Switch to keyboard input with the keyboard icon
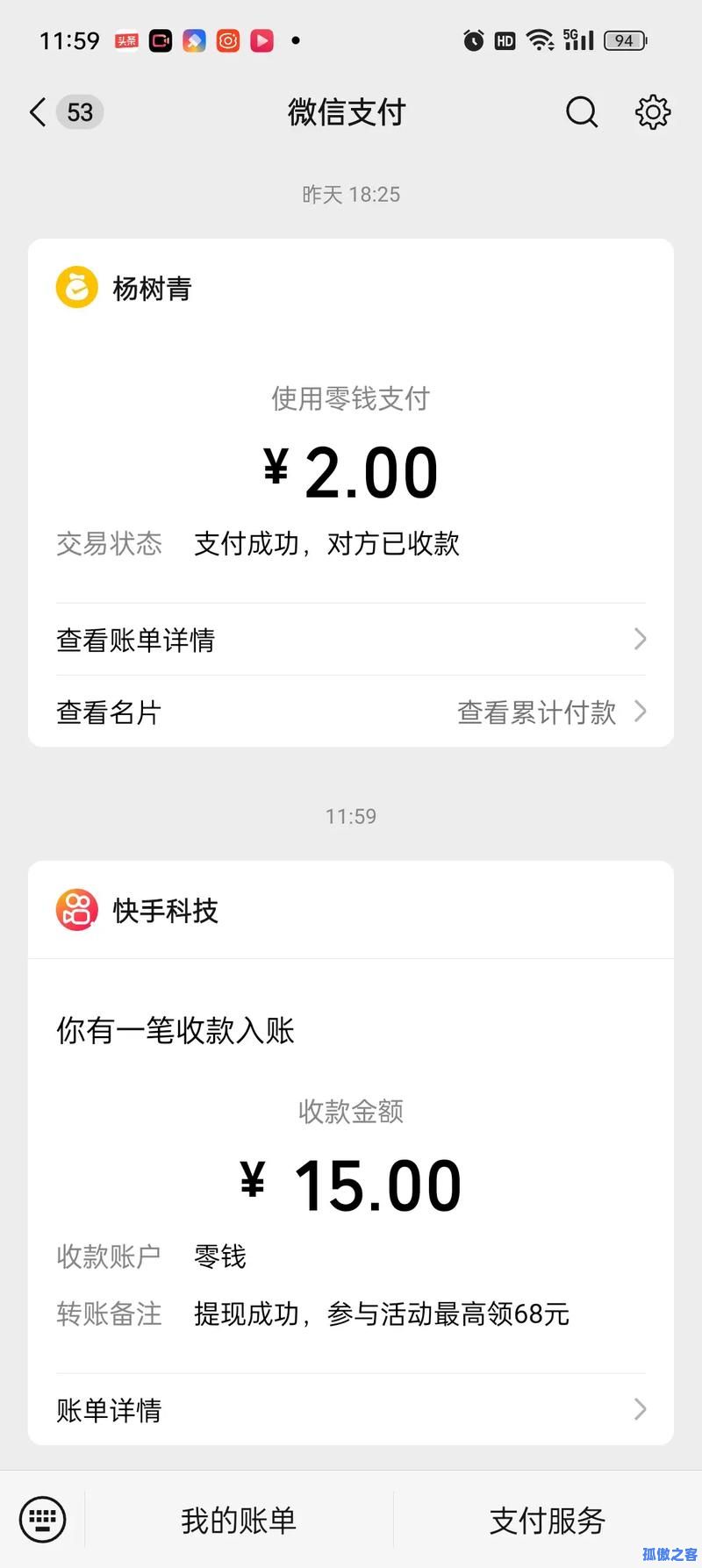Image resolution: width=702 pixels, height=1568 pixels. (42, 1520)
